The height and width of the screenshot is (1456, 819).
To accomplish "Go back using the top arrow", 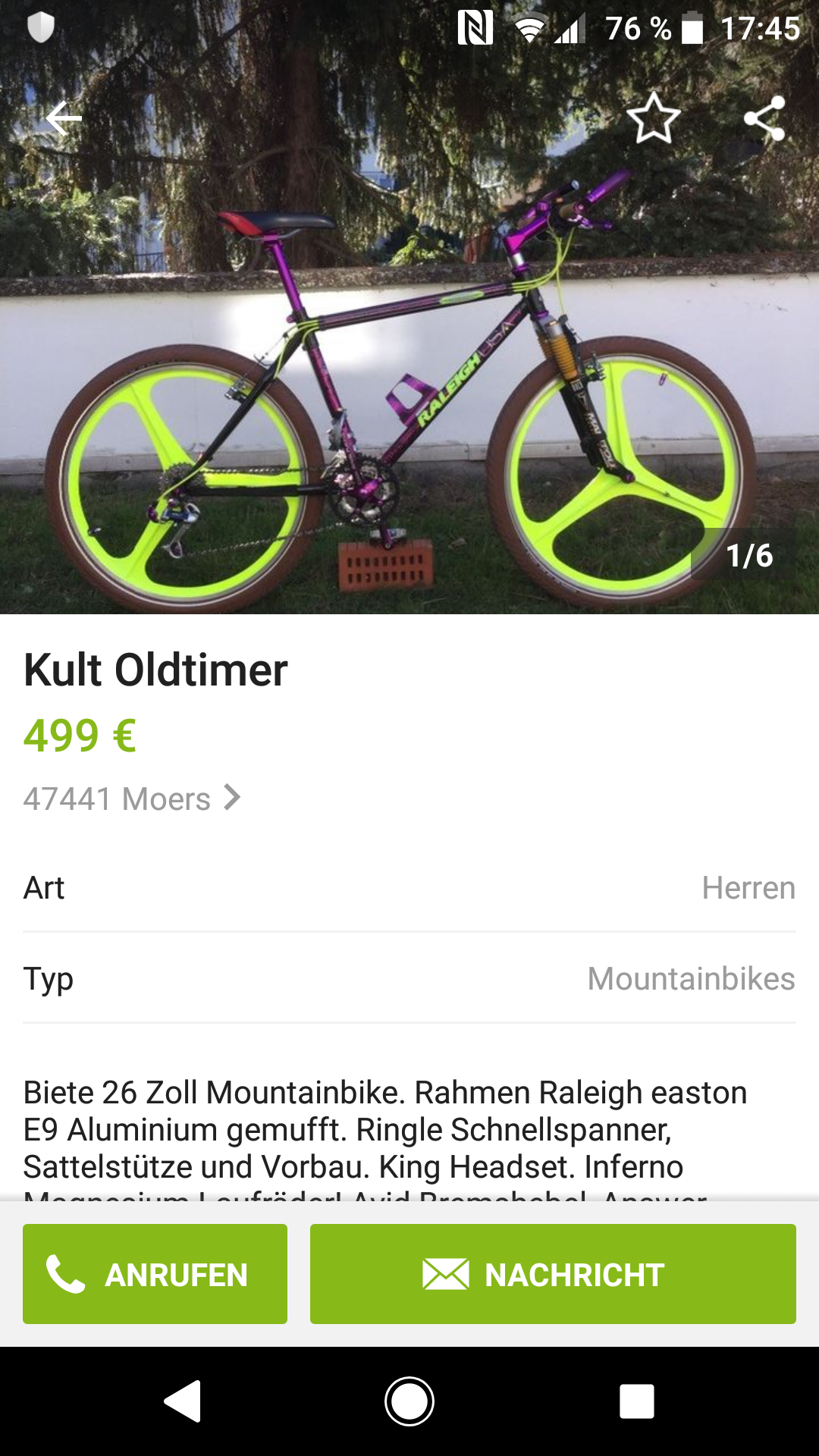I will [x=64, y=118].
